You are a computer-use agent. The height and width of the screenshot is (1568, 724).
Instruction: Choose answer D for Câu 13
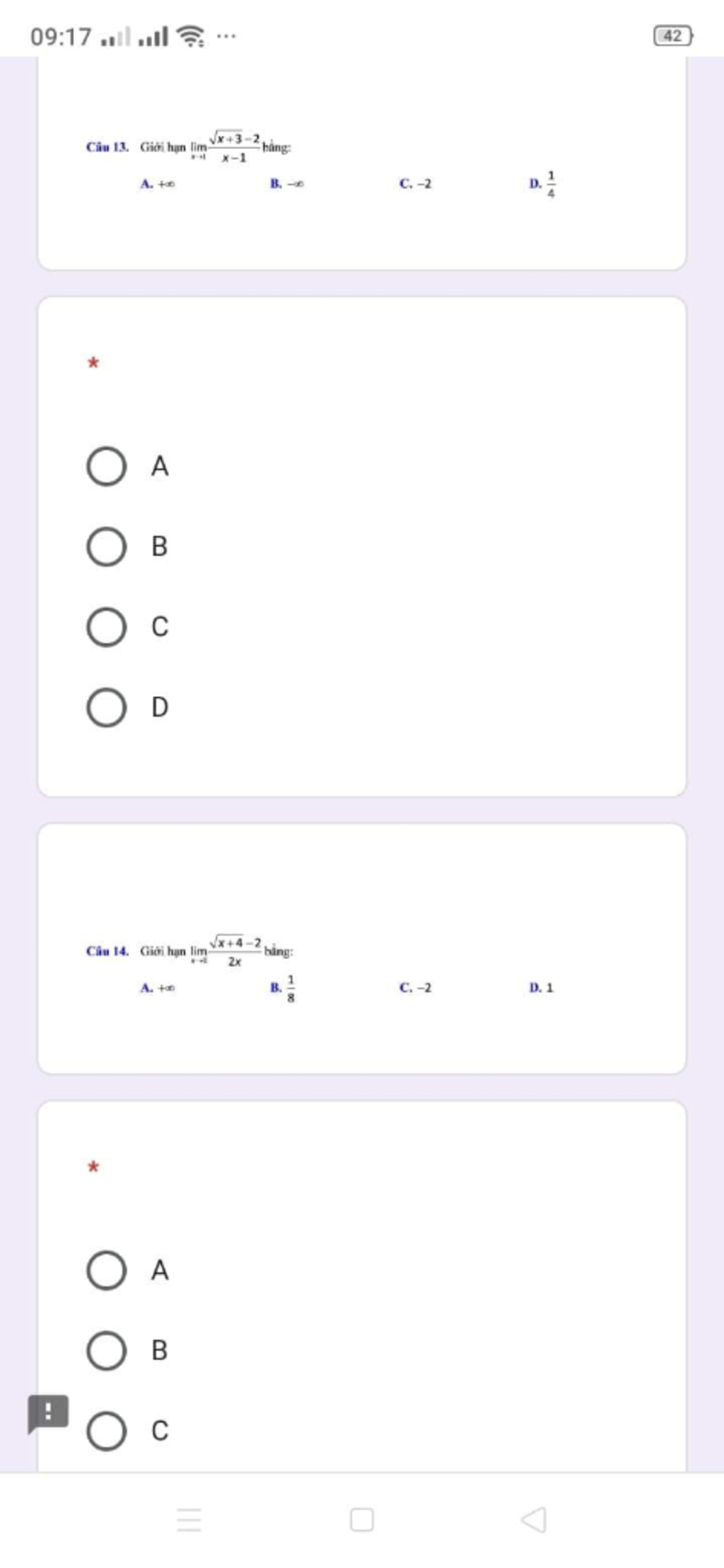(x=107, y=707)
